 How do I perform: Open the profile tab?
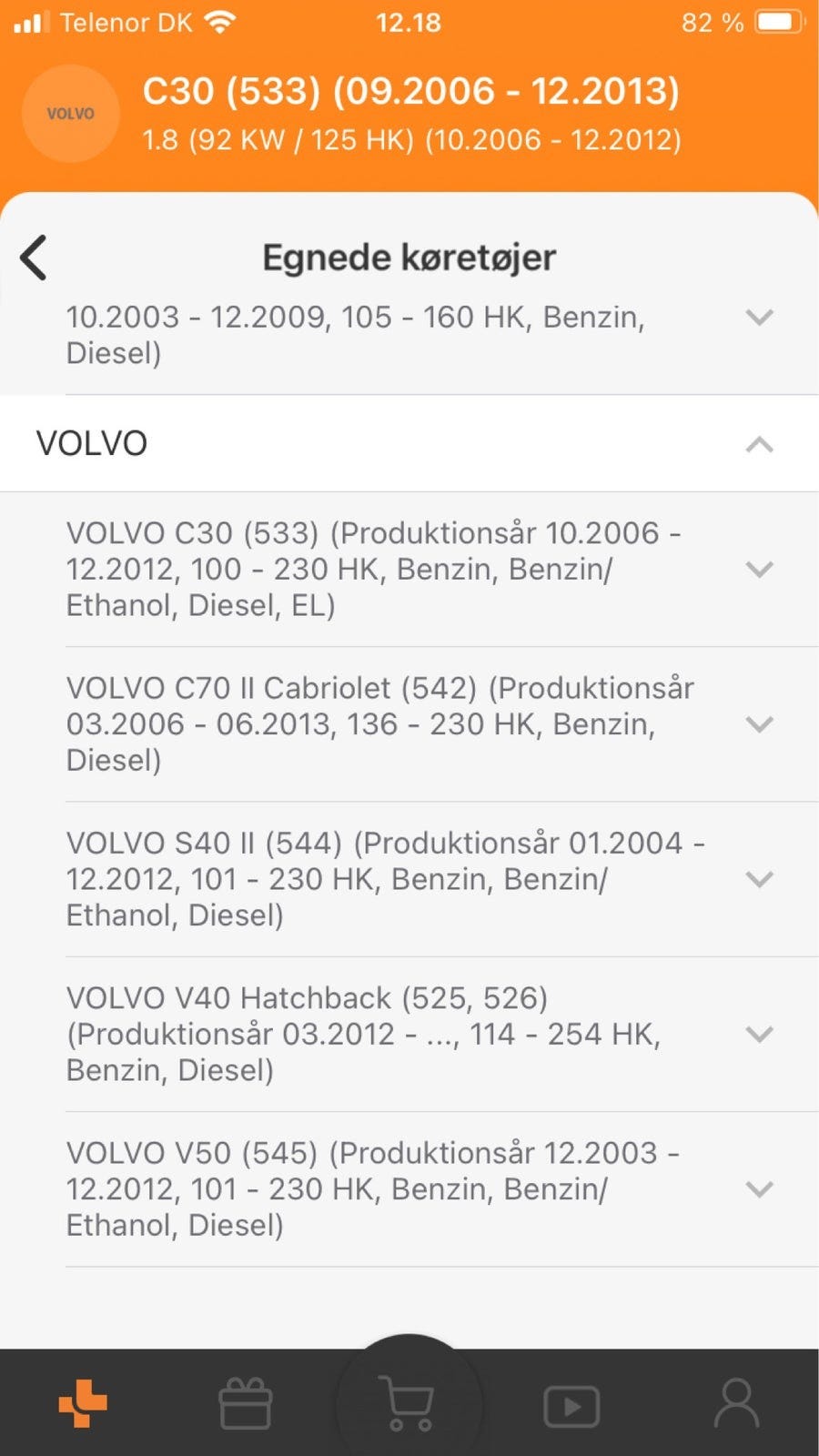tap(736, 1404)
